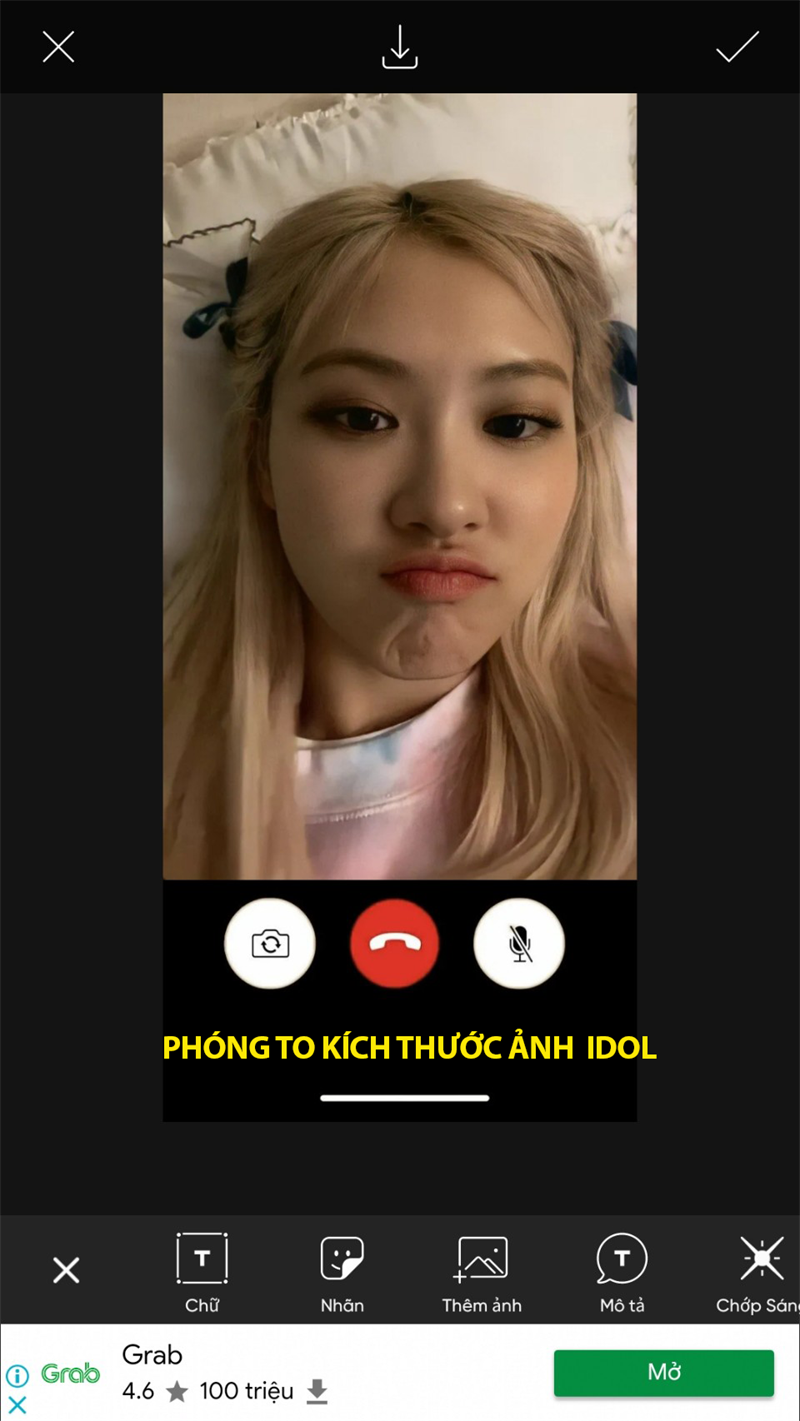
Task: Open ad info icon
Action: point(17,1376)
